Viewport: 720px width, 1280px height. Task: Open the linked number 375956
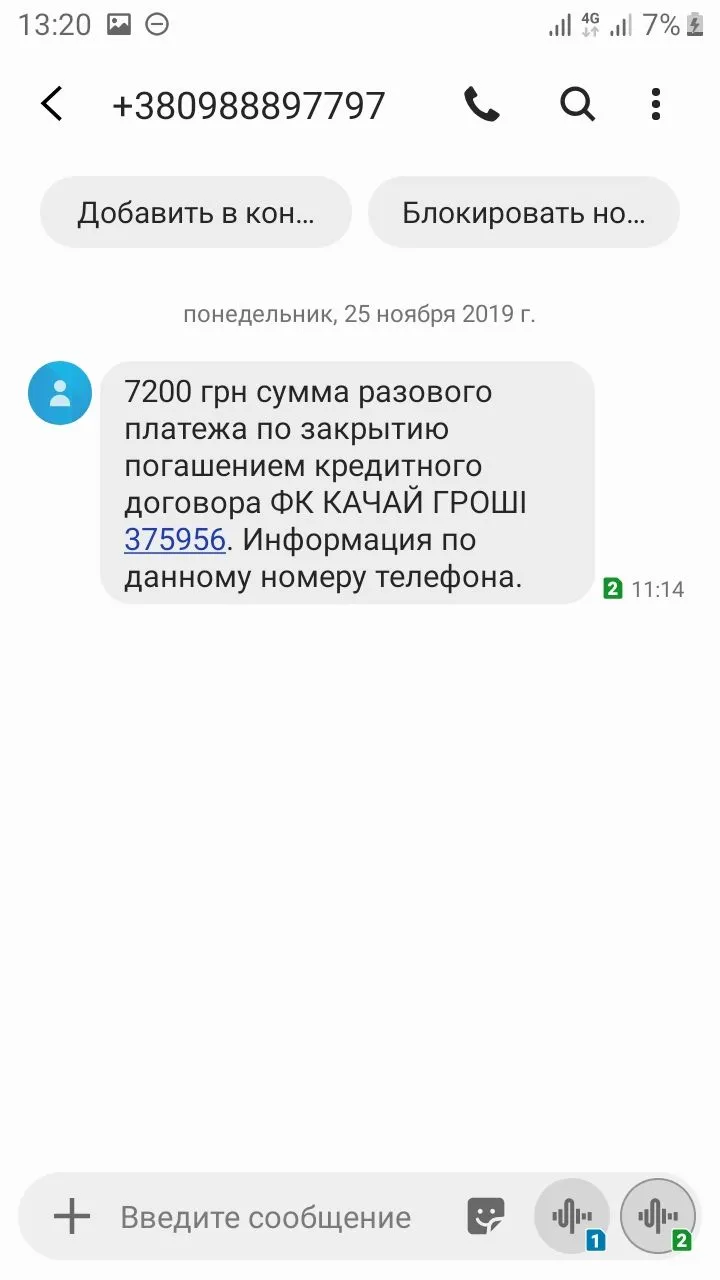click(175, 540)
